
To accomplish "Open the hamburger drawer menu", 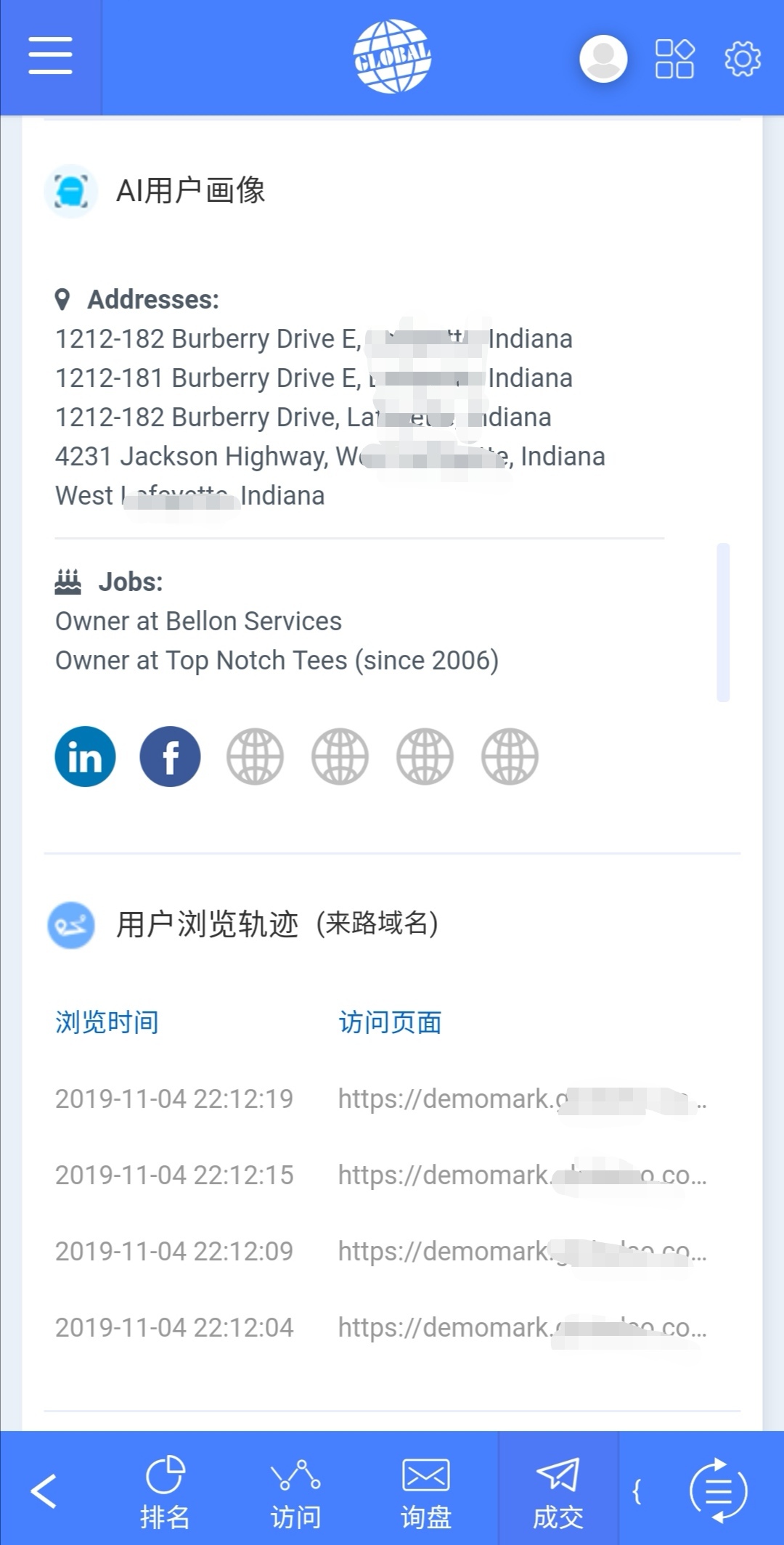I will coord(50,56).
